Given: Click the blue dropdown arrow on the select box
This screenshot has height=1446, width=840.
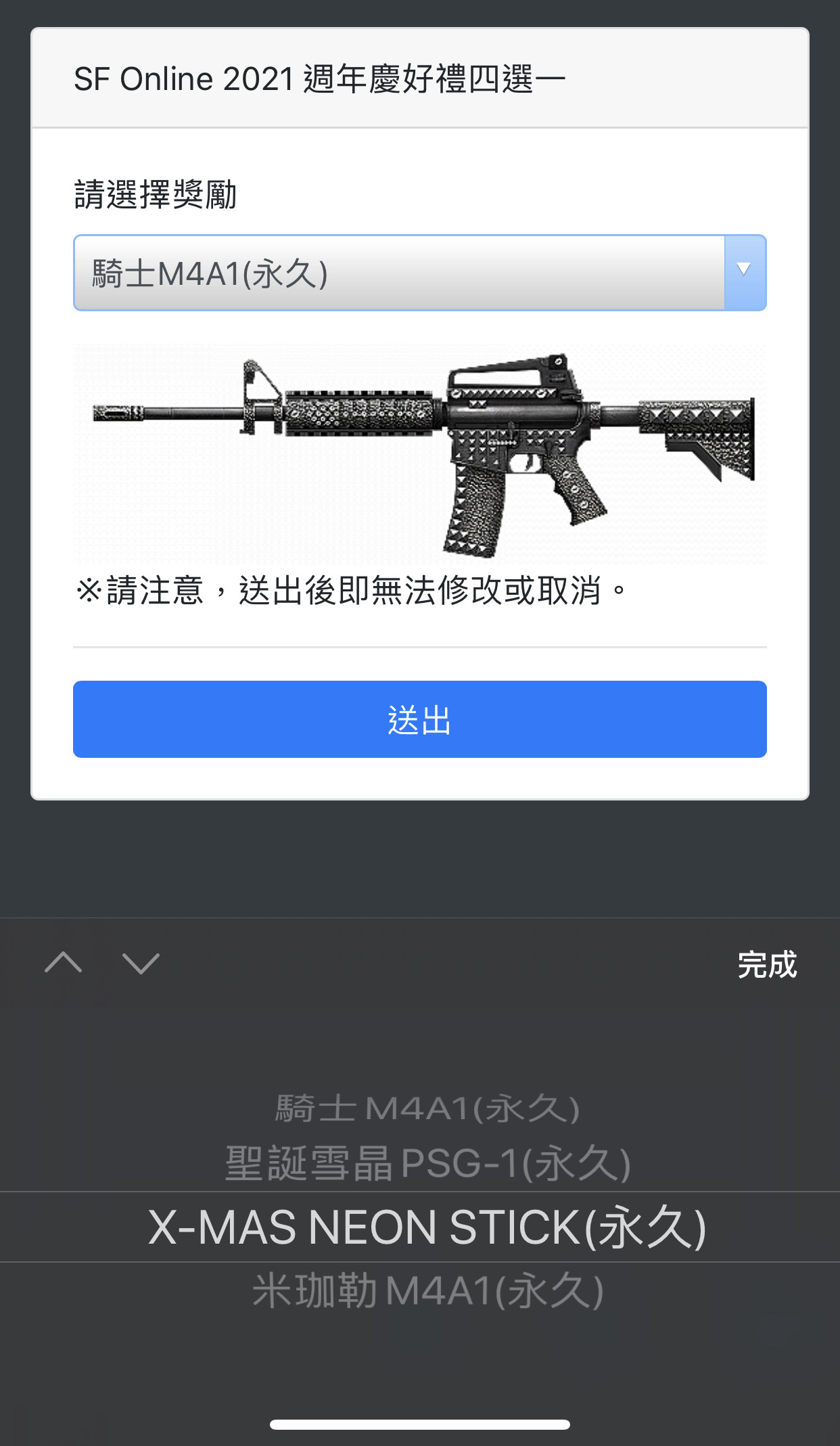Looking at the screenshot, I should 745,271.
